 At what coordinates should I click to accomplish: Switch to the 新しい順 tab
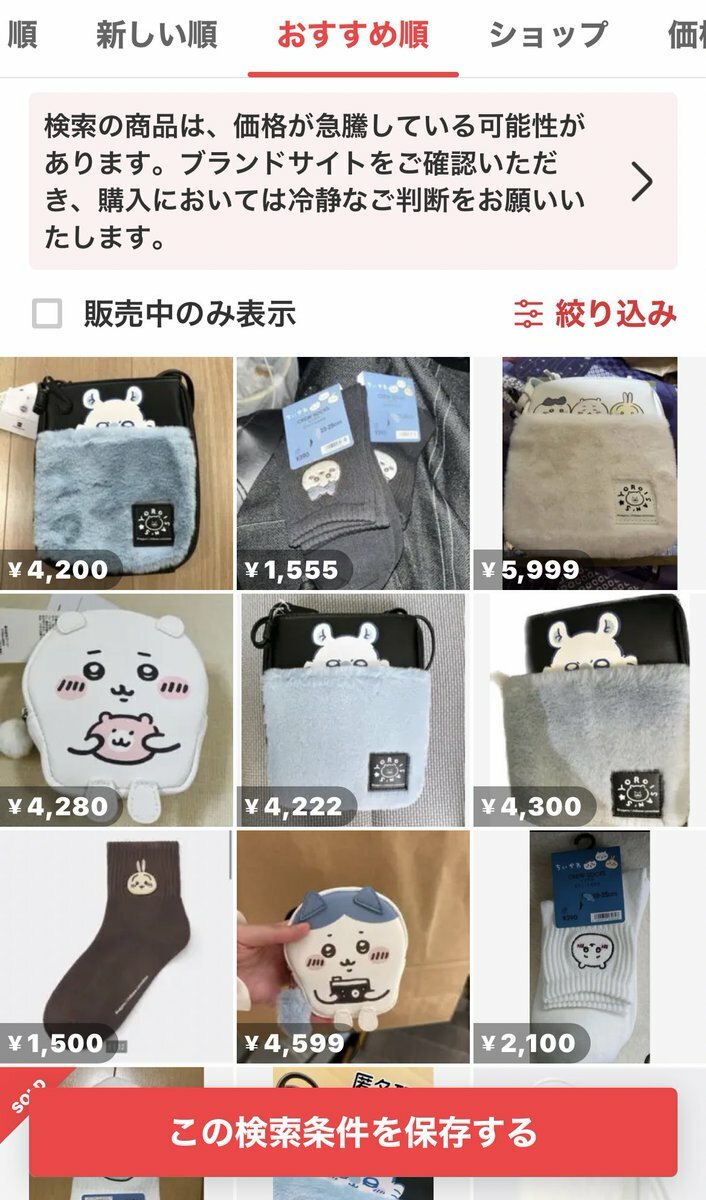(x=156, y=35)
